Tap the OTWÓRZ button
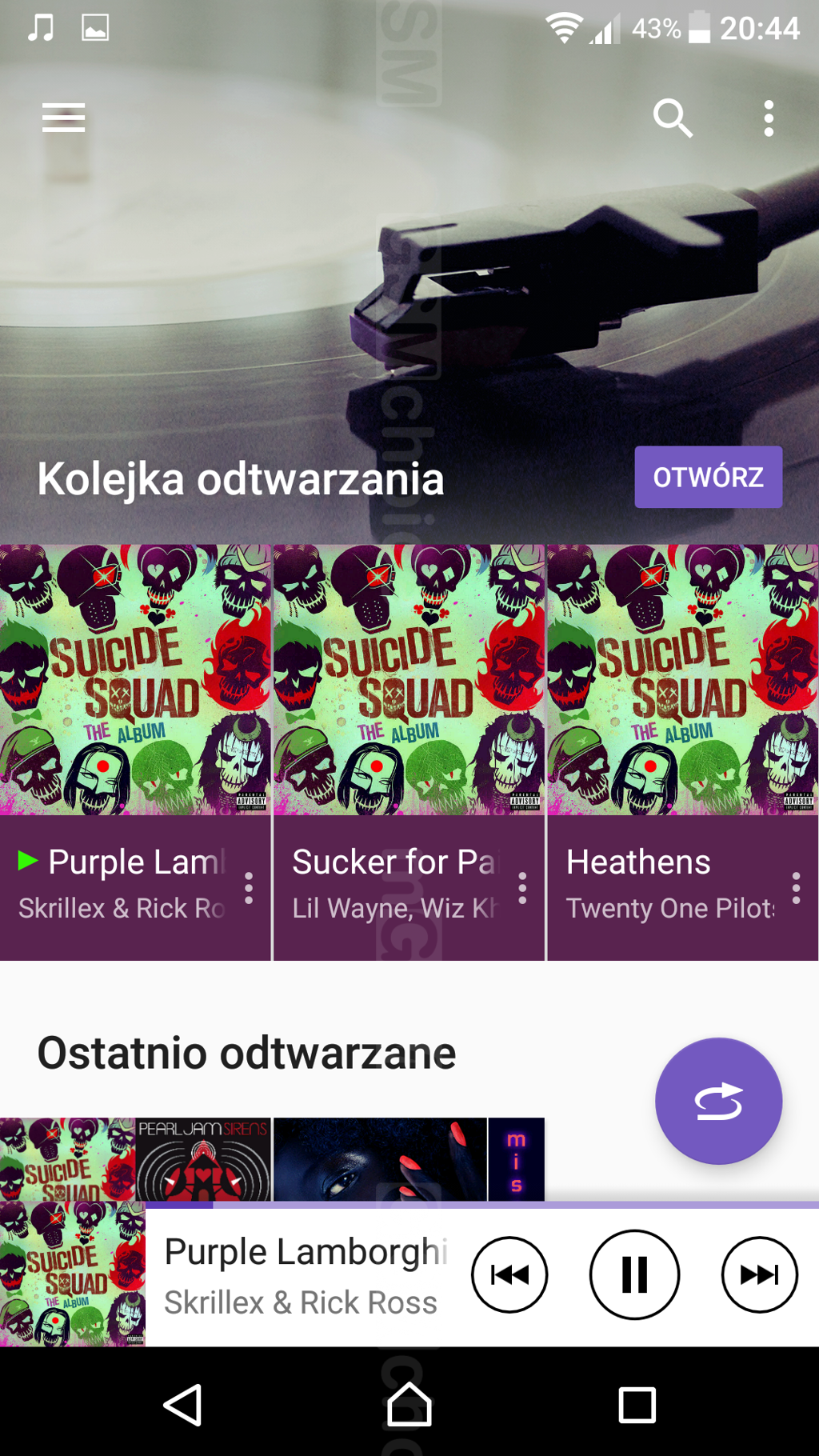The width and height of the screenshot is (819, 1456). pyautogui.click(x=708, y=477)
